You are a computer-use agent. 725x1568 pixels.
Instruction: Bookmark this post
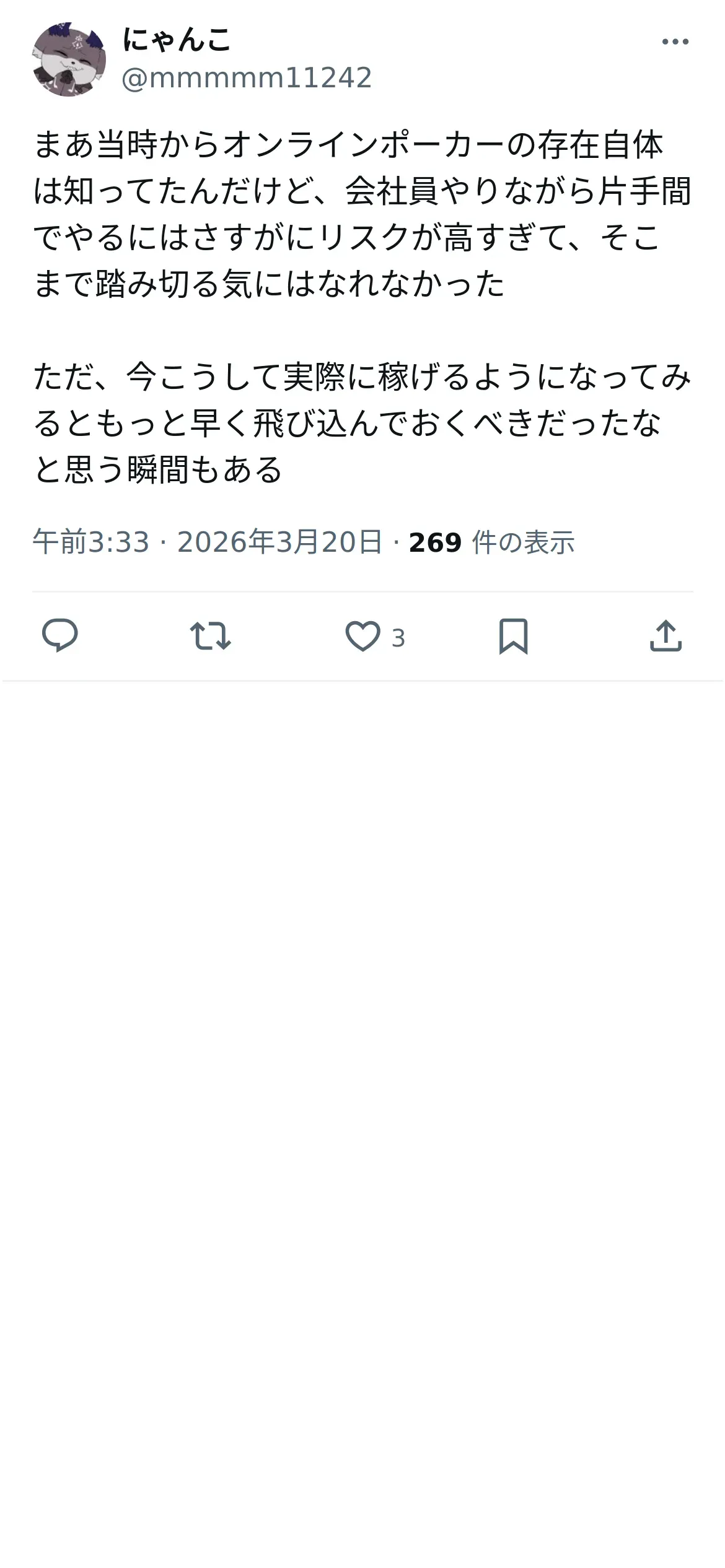[x=514, y=636]
